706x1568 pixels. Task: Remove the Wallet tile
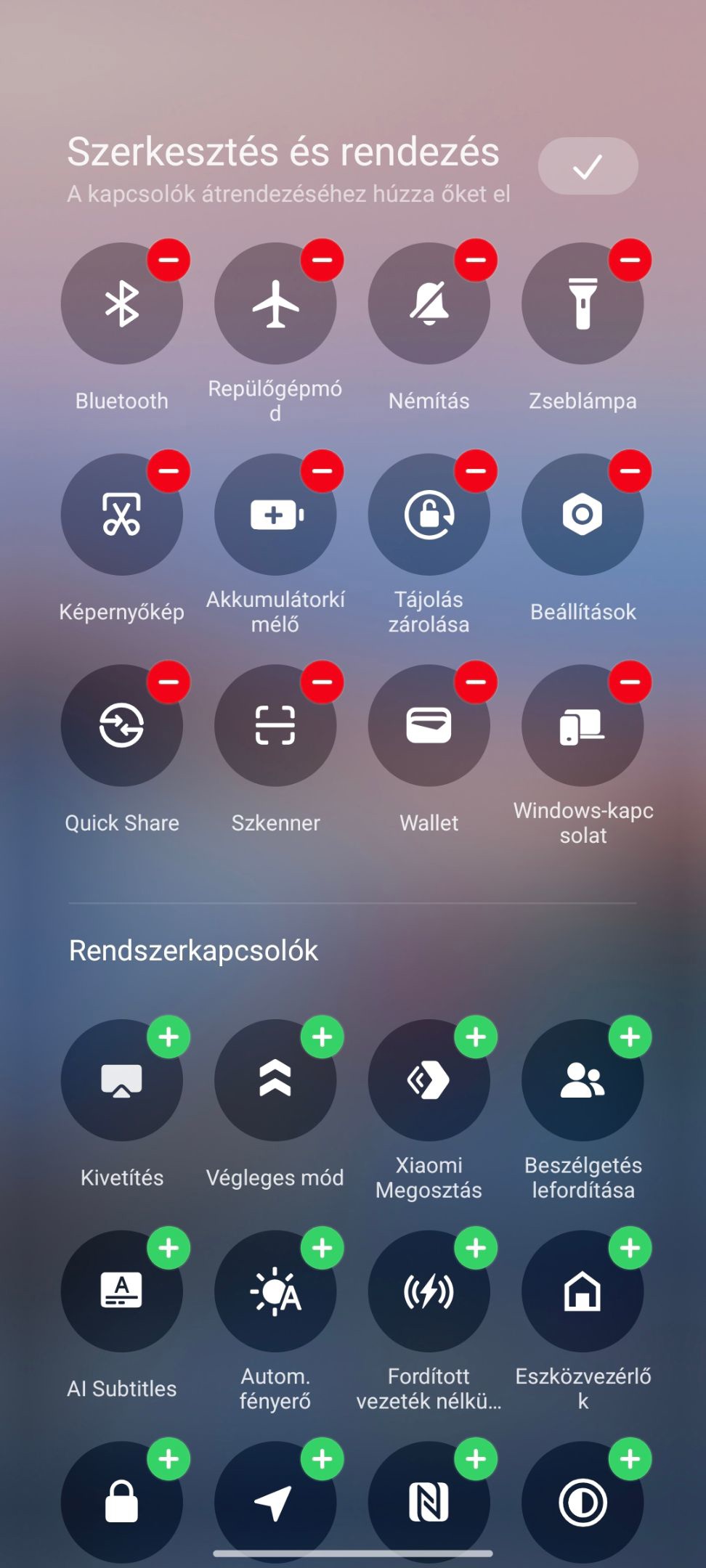pos(476,682)
